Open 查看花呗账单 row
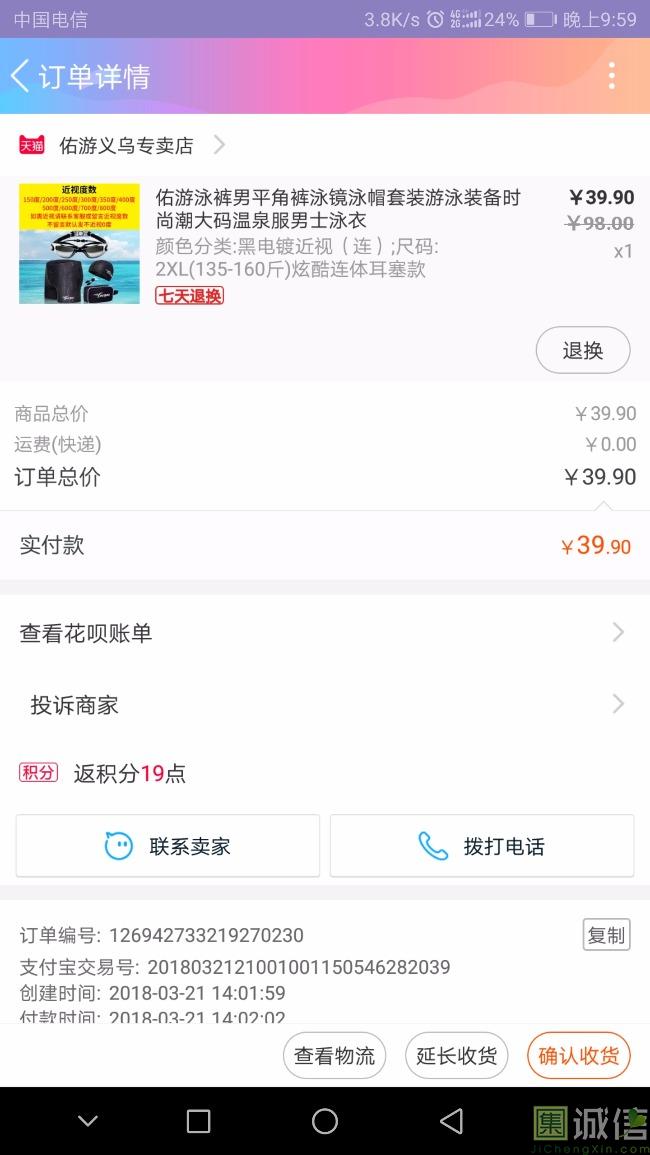The width and height of the screenshot is (650, 1155). 324,633
